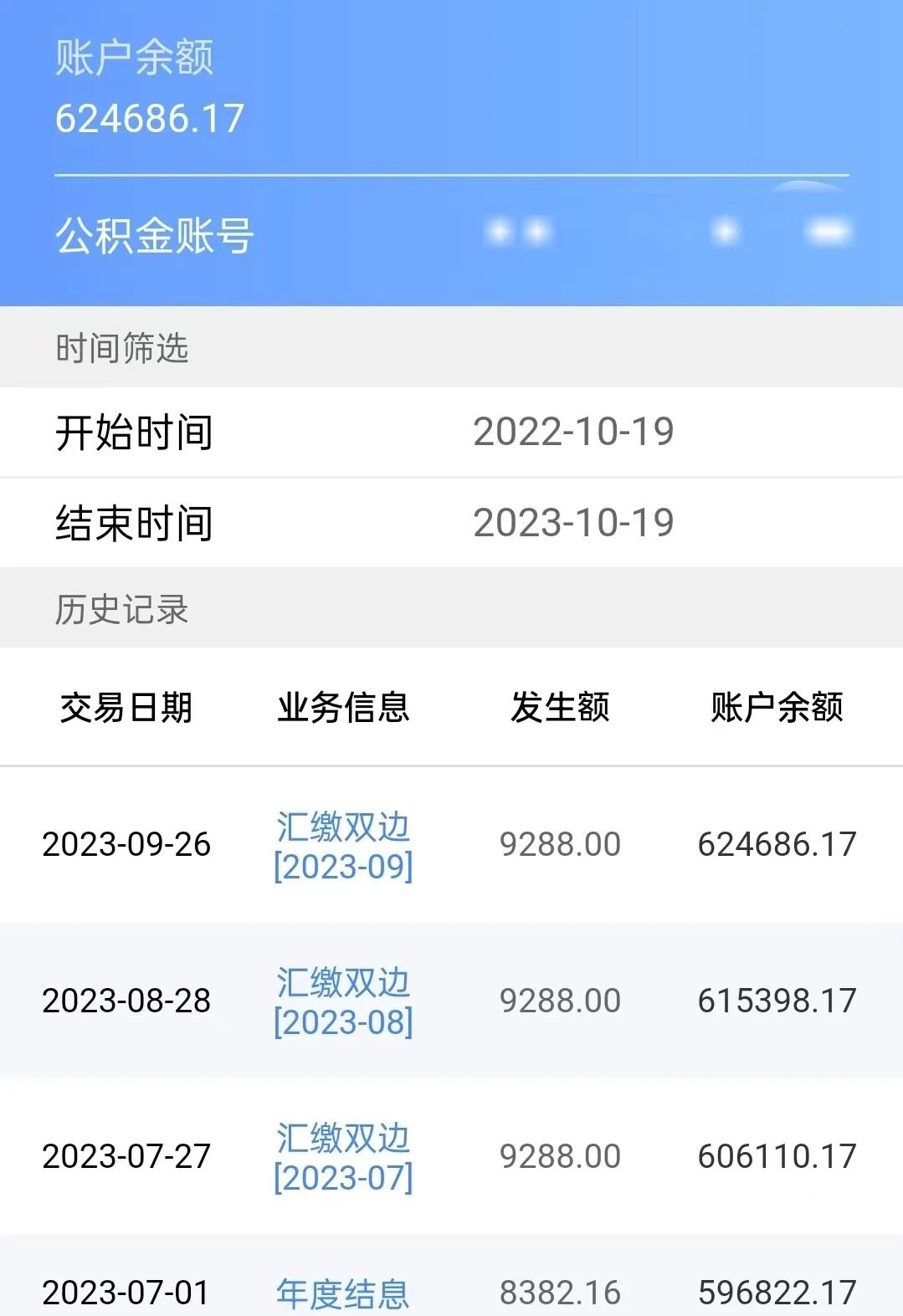Click the 历史记录 section header

[121, 608]
